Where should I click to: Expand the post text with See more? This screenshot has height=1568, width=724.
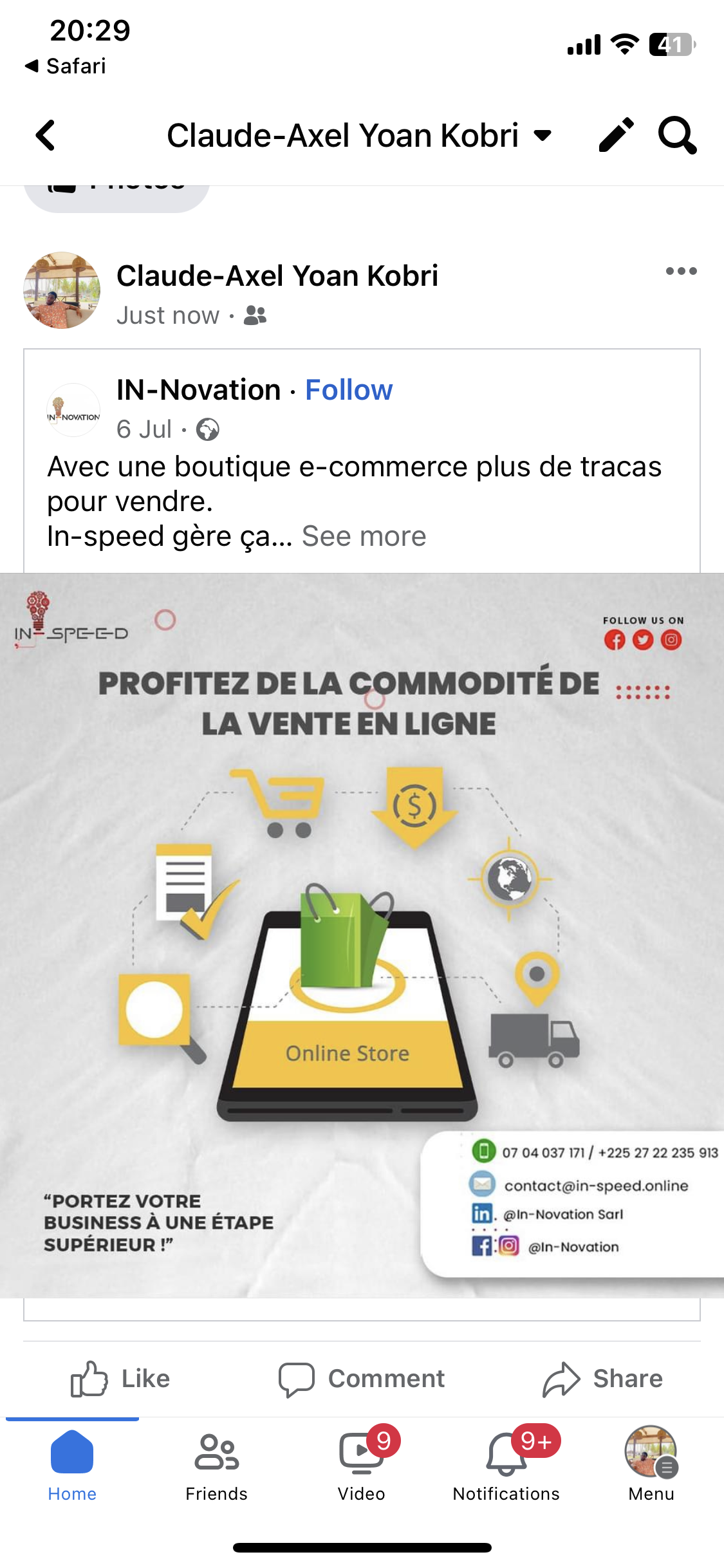(x=364, y=536)
